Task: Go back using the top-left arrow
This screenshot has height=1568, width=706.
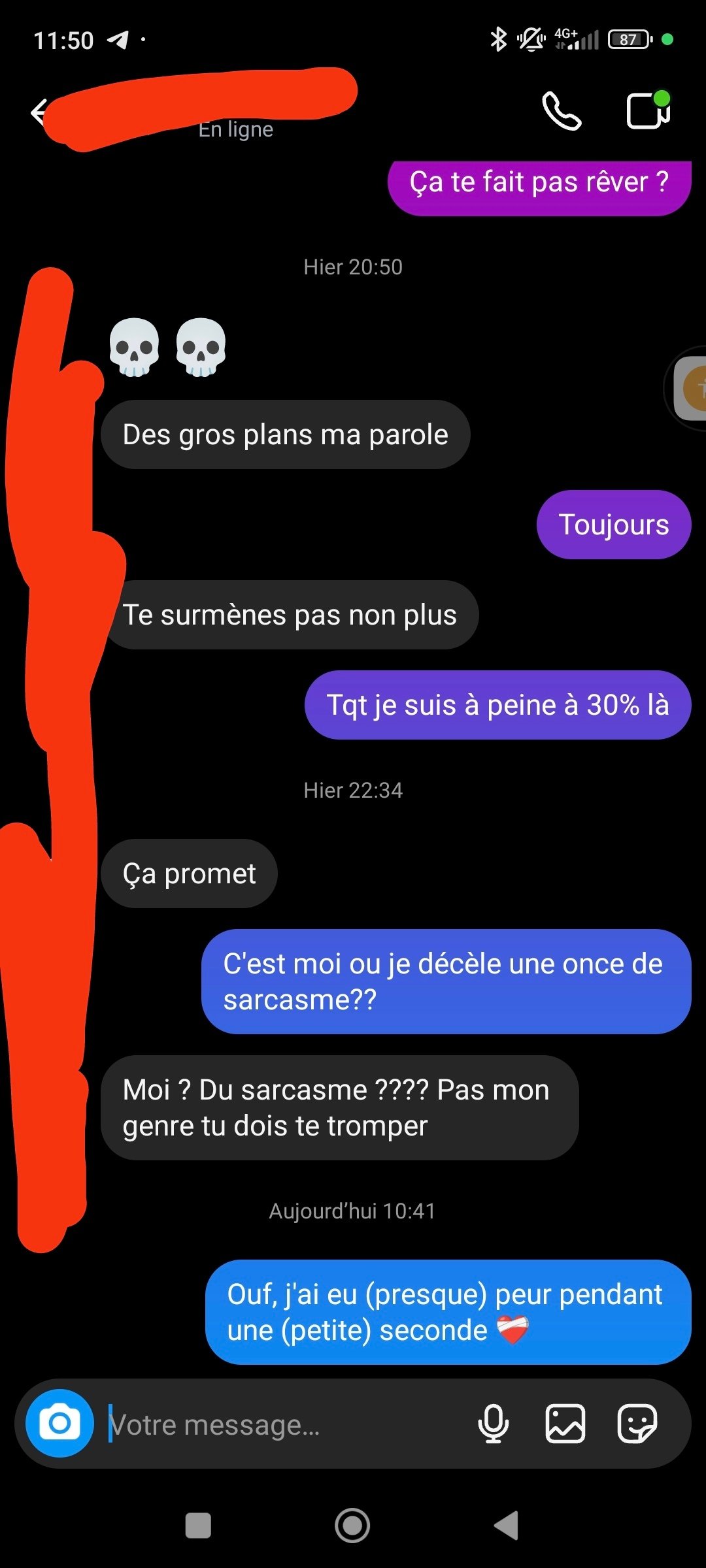Action: point(39,112)
